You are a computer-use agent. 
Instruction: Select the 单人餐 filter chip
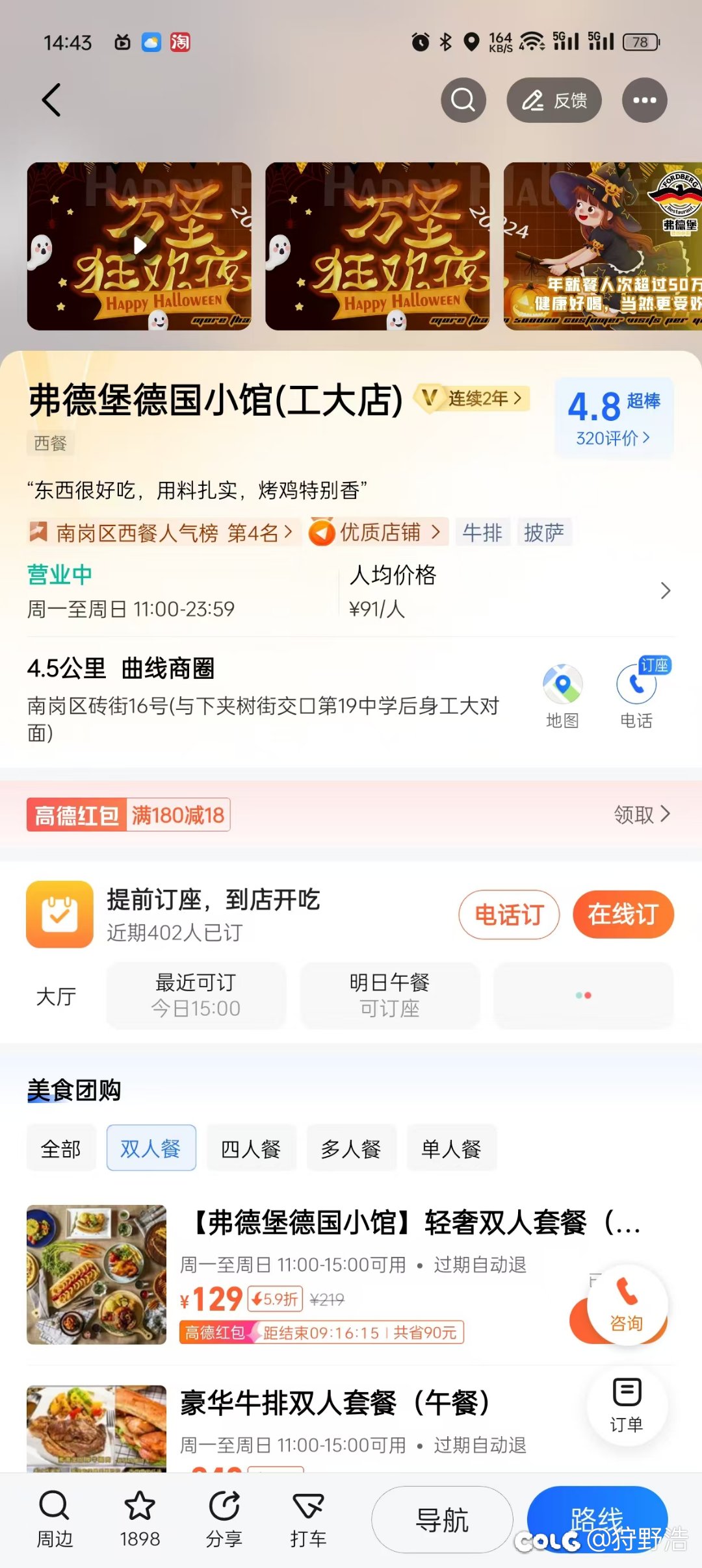[452, 1148]
